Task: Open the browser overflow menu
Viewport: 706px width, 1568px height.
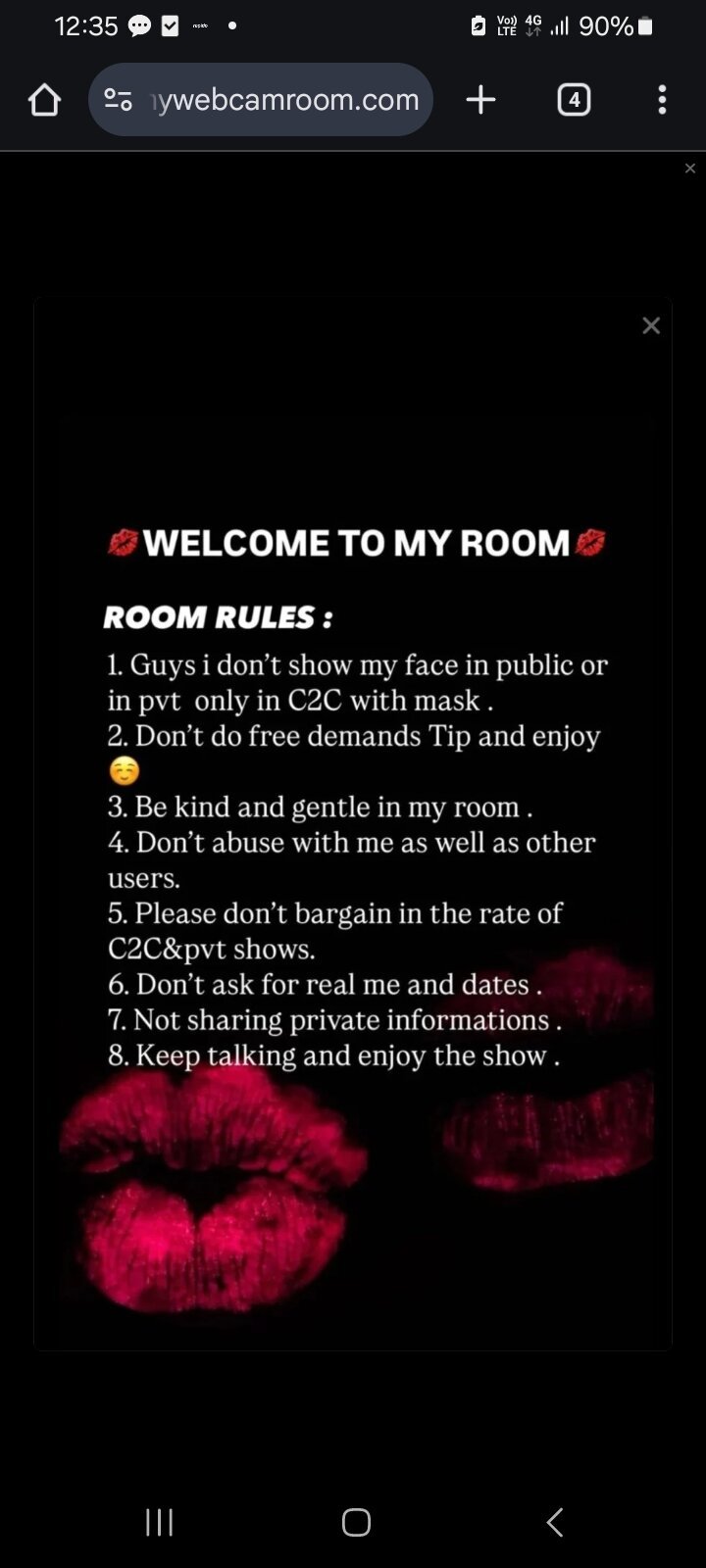Action: click(x=662, y=100)
